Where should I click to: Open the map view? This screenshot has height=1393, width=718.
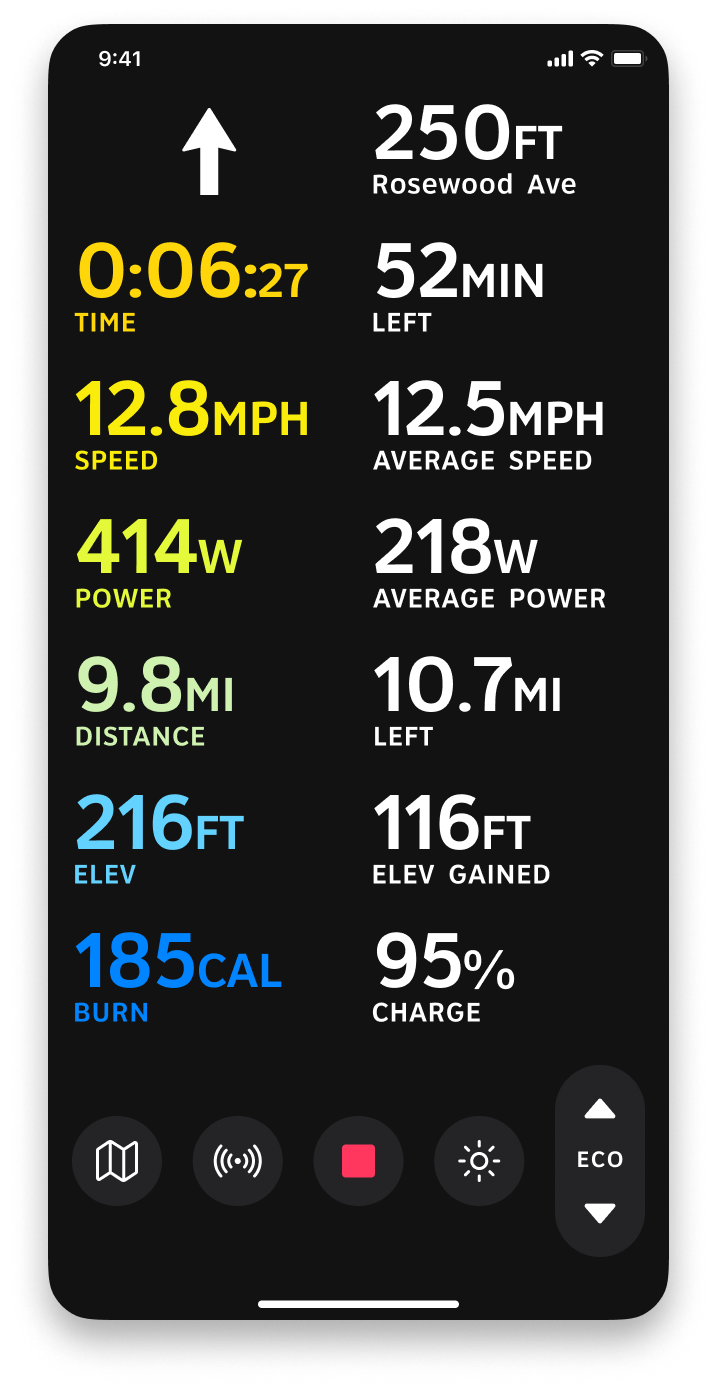click(x=117, y=1161)
